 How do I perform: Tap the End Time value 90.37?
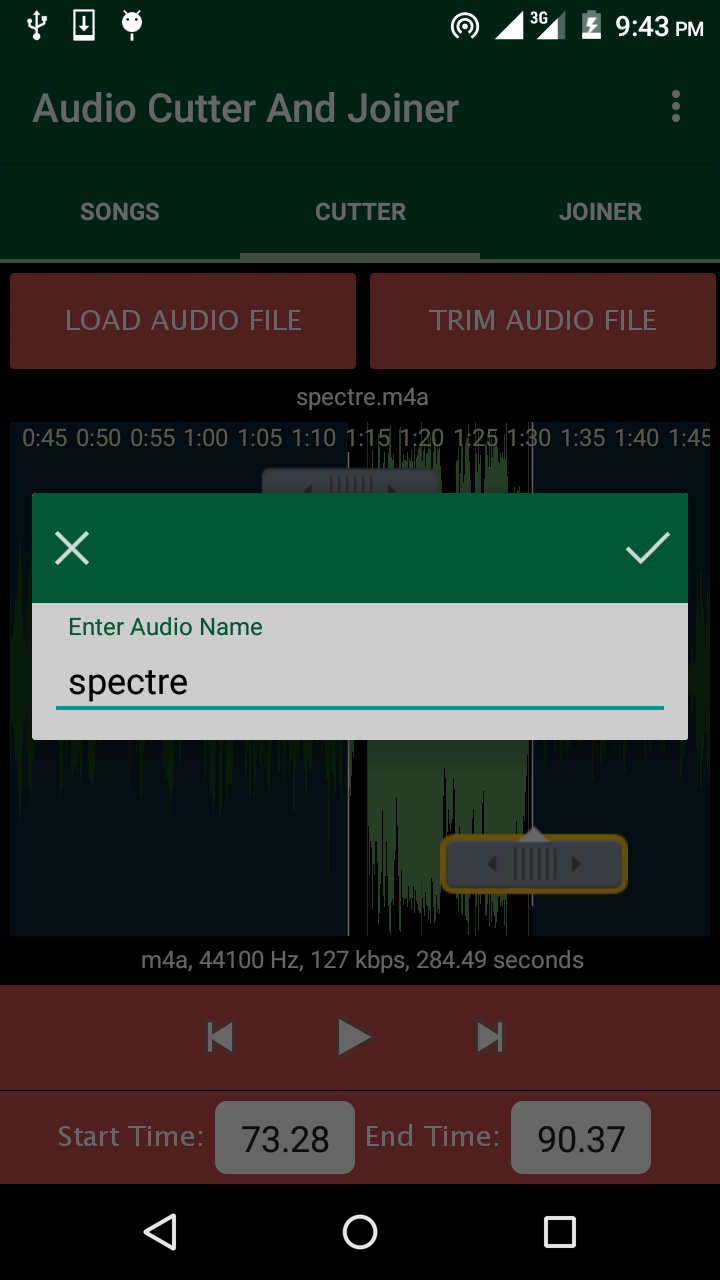click(x=580, y=1137)
